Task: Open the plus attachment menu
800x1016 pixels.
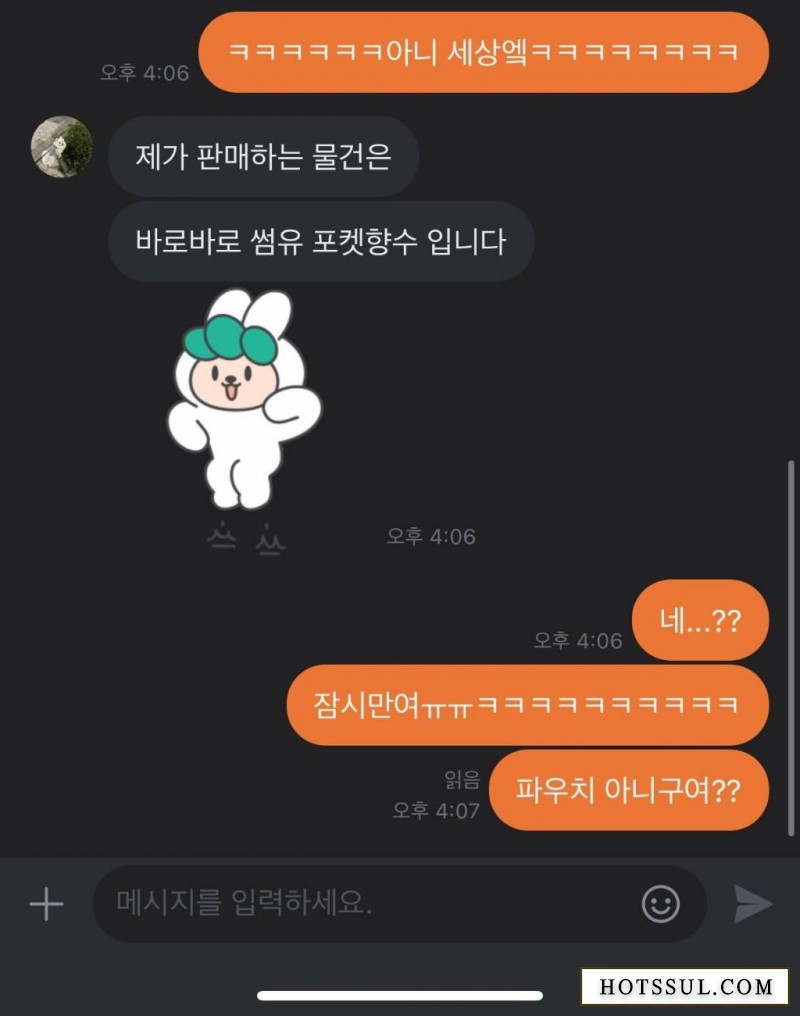Action: point(46,905)
